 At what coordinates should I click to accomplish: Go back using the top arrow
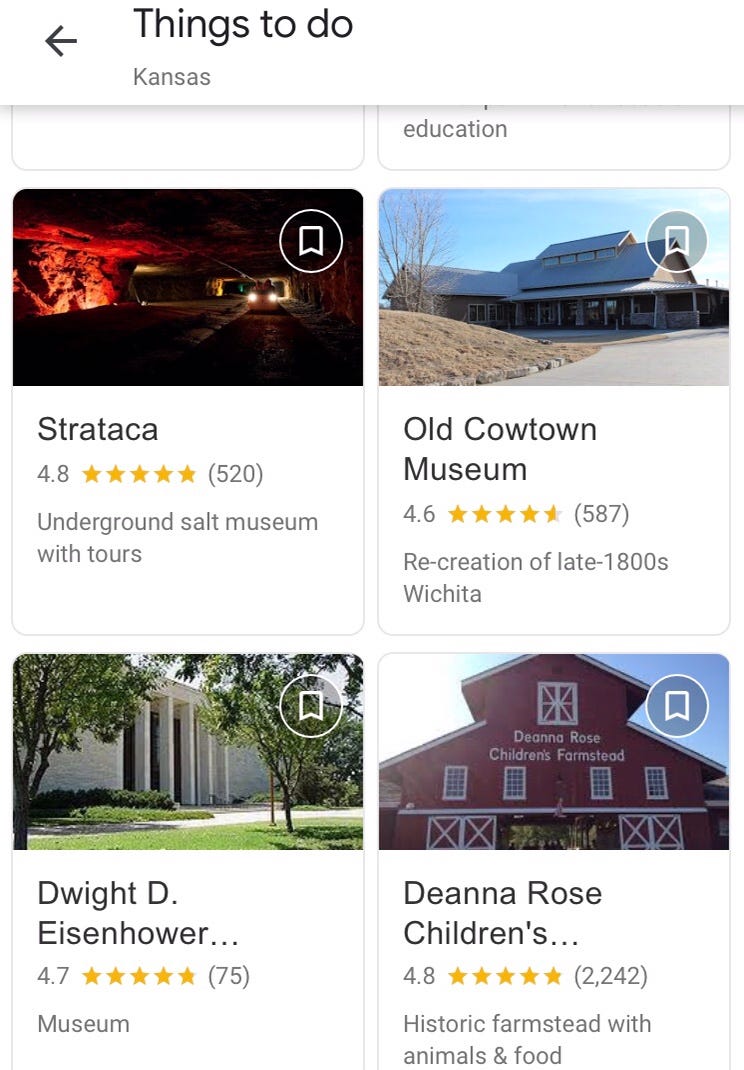(61, 41)
